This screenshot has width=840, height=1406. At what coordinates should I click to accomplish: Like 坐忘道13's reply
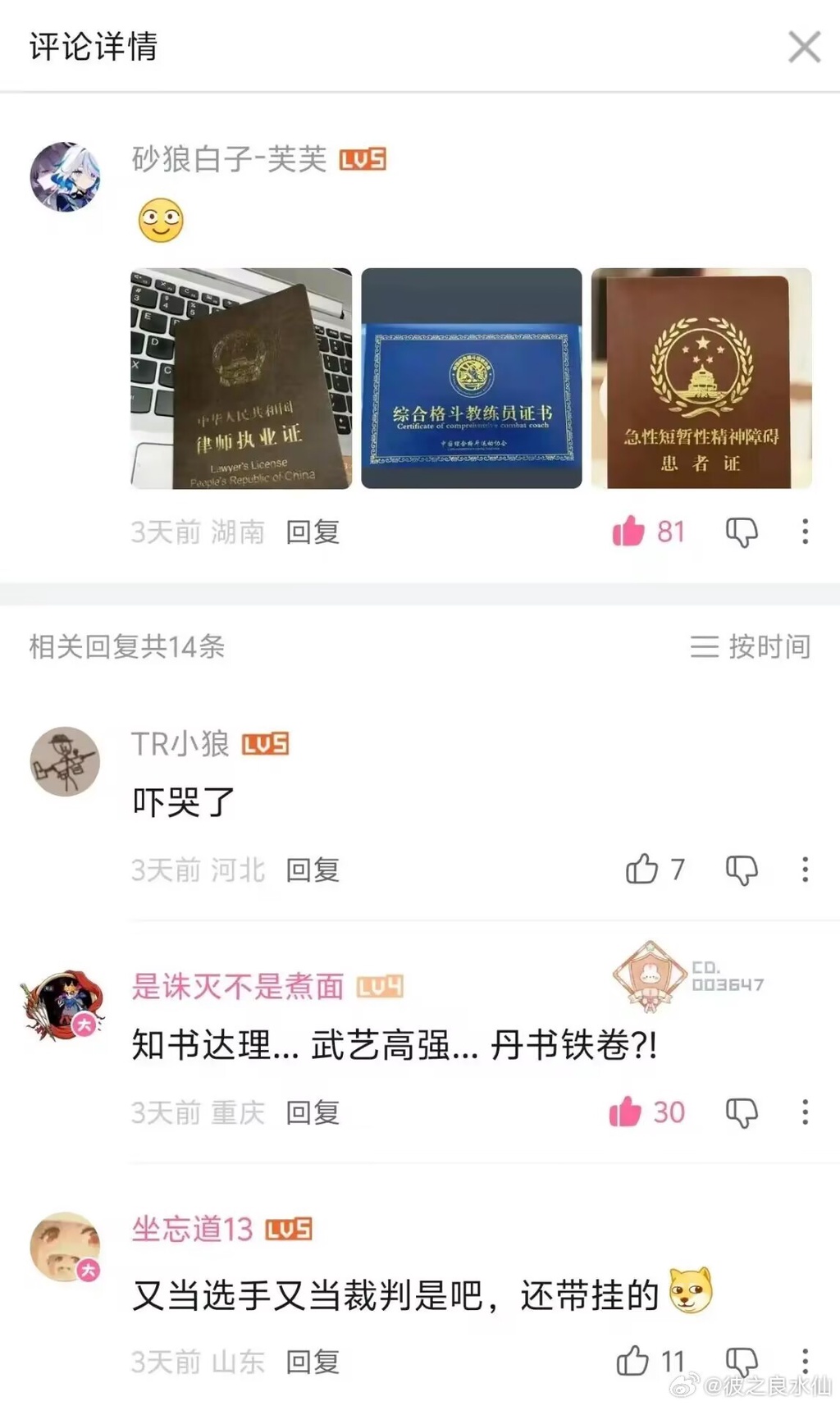(633, 1362)
